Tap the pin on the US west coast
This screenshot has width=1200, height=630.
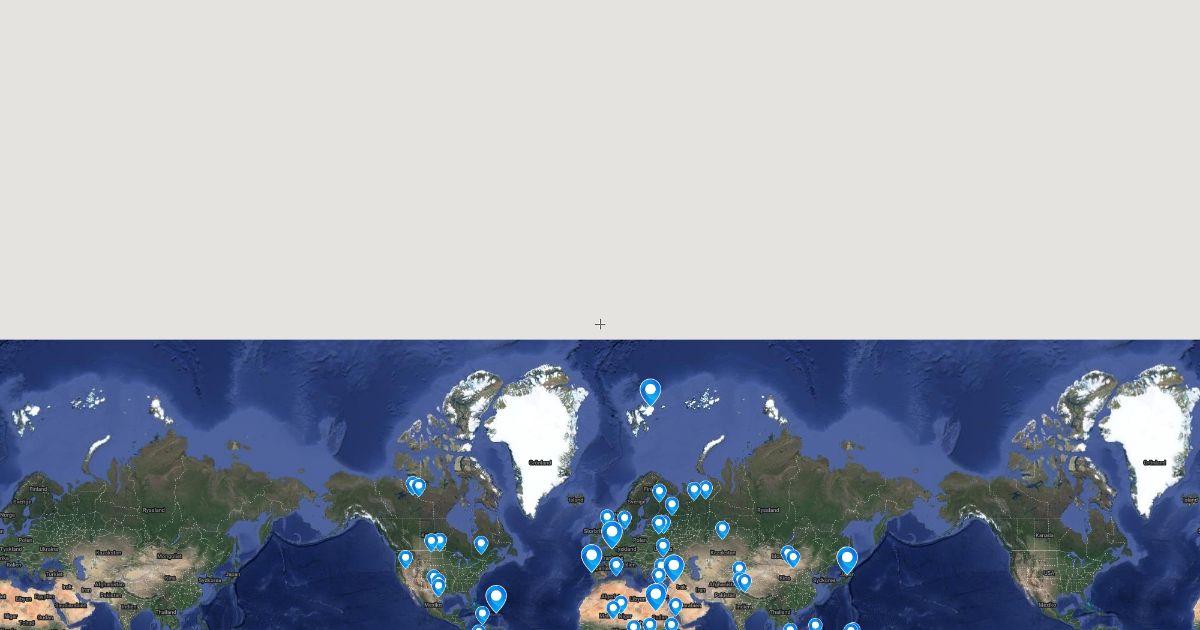coord(405,558)
